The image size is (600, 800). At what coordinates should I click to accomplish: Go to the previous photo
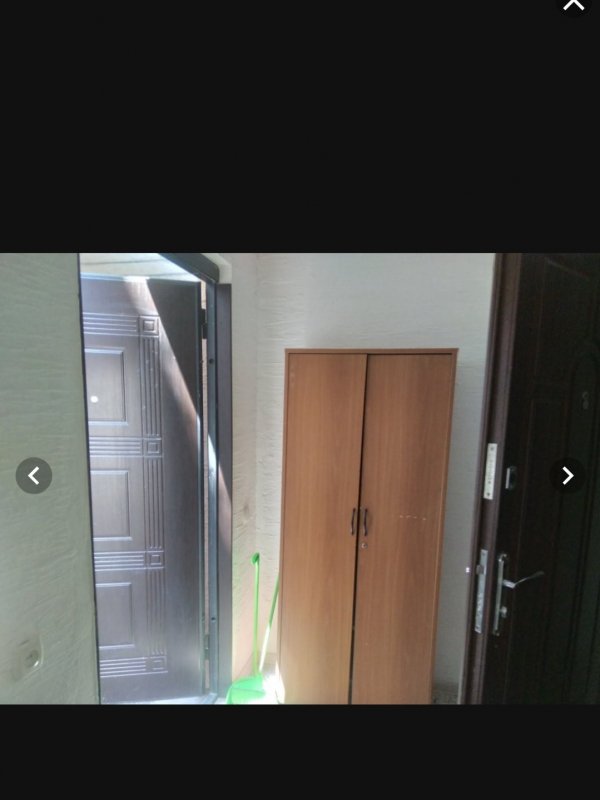point(34,476)
